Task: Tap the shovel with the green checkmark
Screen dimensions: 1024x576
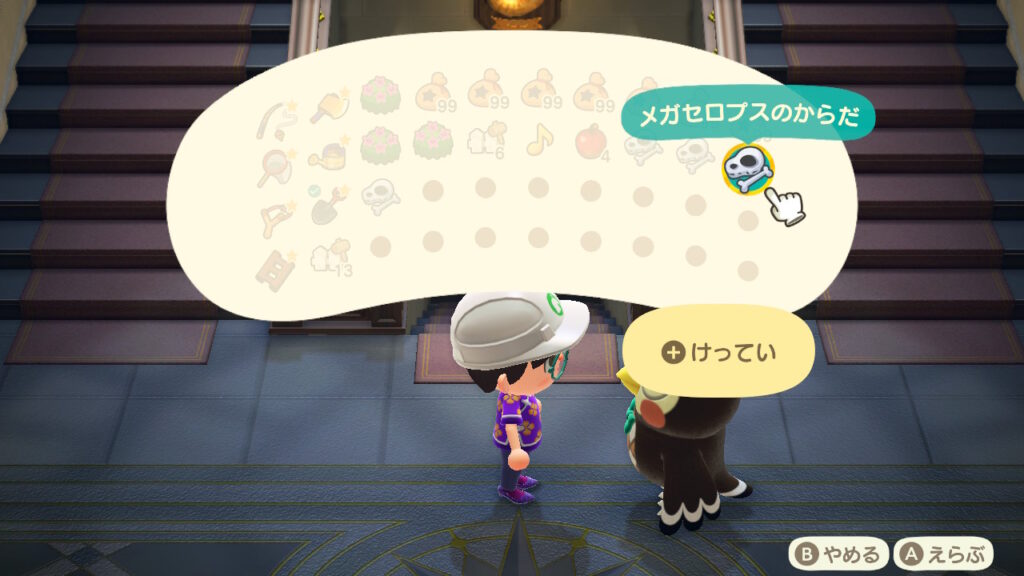Action: click(326, 205)
